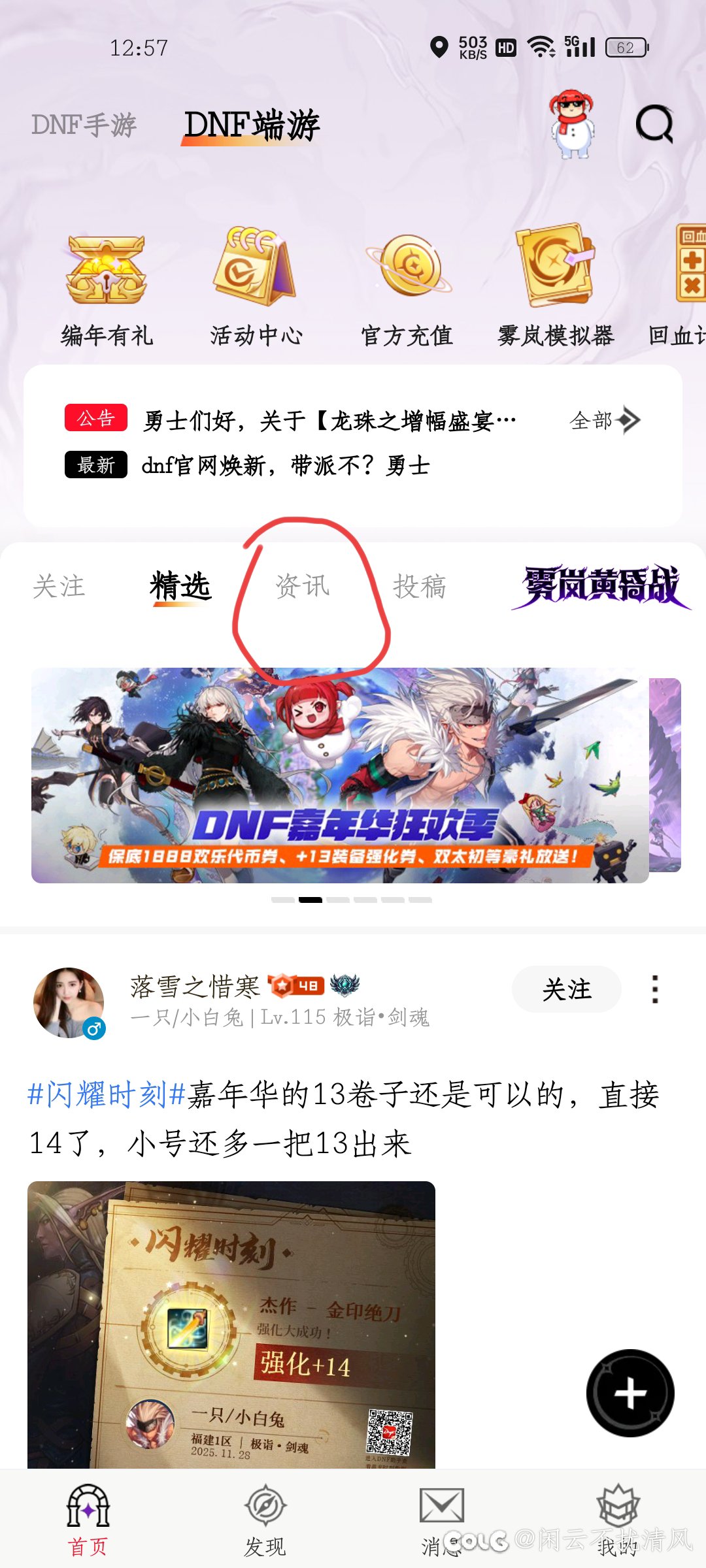Open 编年有礼 shortcut
The height and width of the screenshot is (1568, 706).
pyautogui.click(x=107, y=286)
